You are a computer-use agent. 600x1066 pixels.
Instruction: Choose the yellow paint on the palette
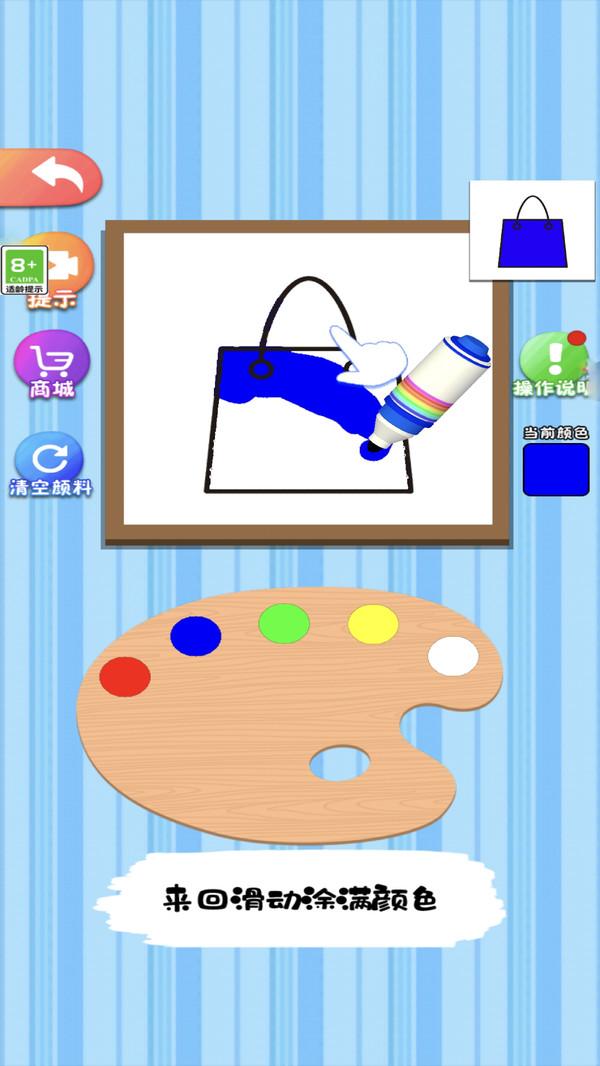coord(373,624)
